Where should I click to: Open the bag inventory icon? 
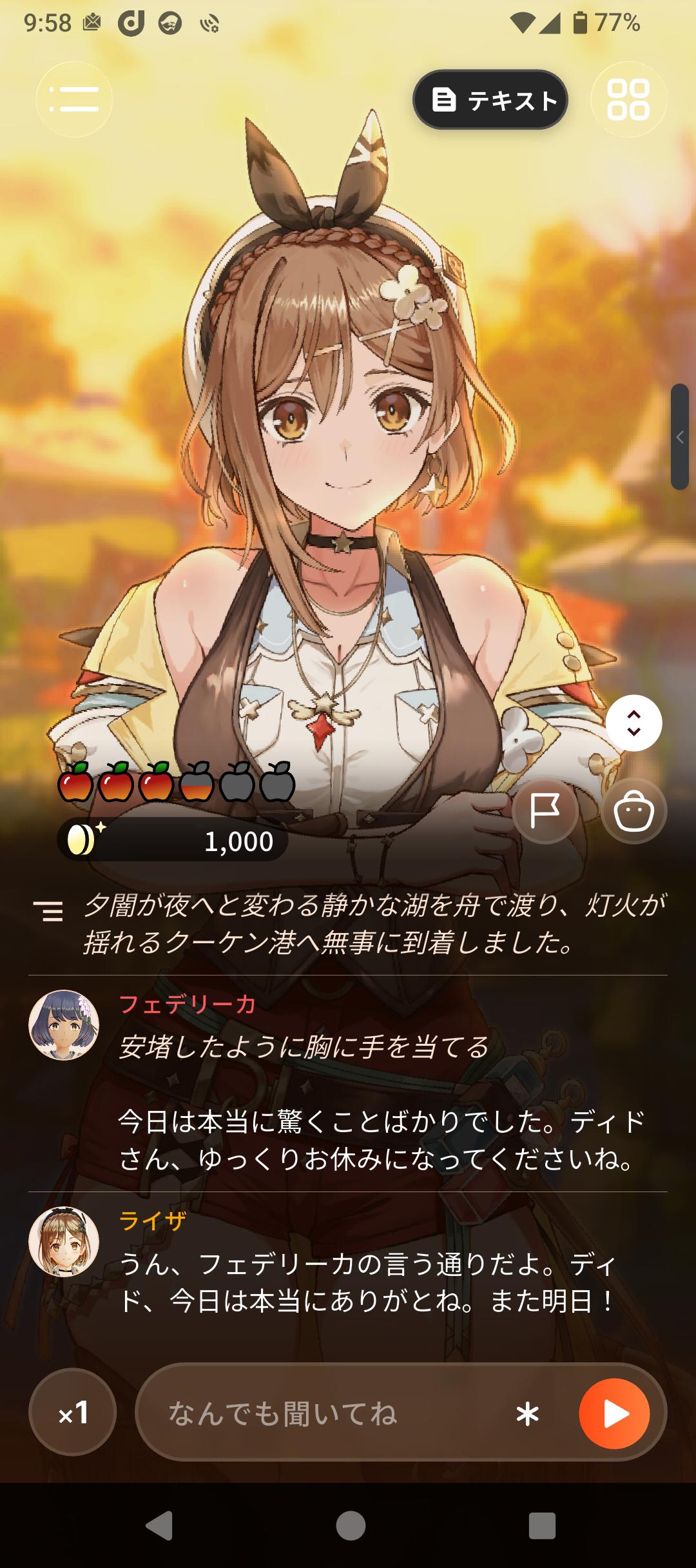pyautogui.click(x=633, y=810)
